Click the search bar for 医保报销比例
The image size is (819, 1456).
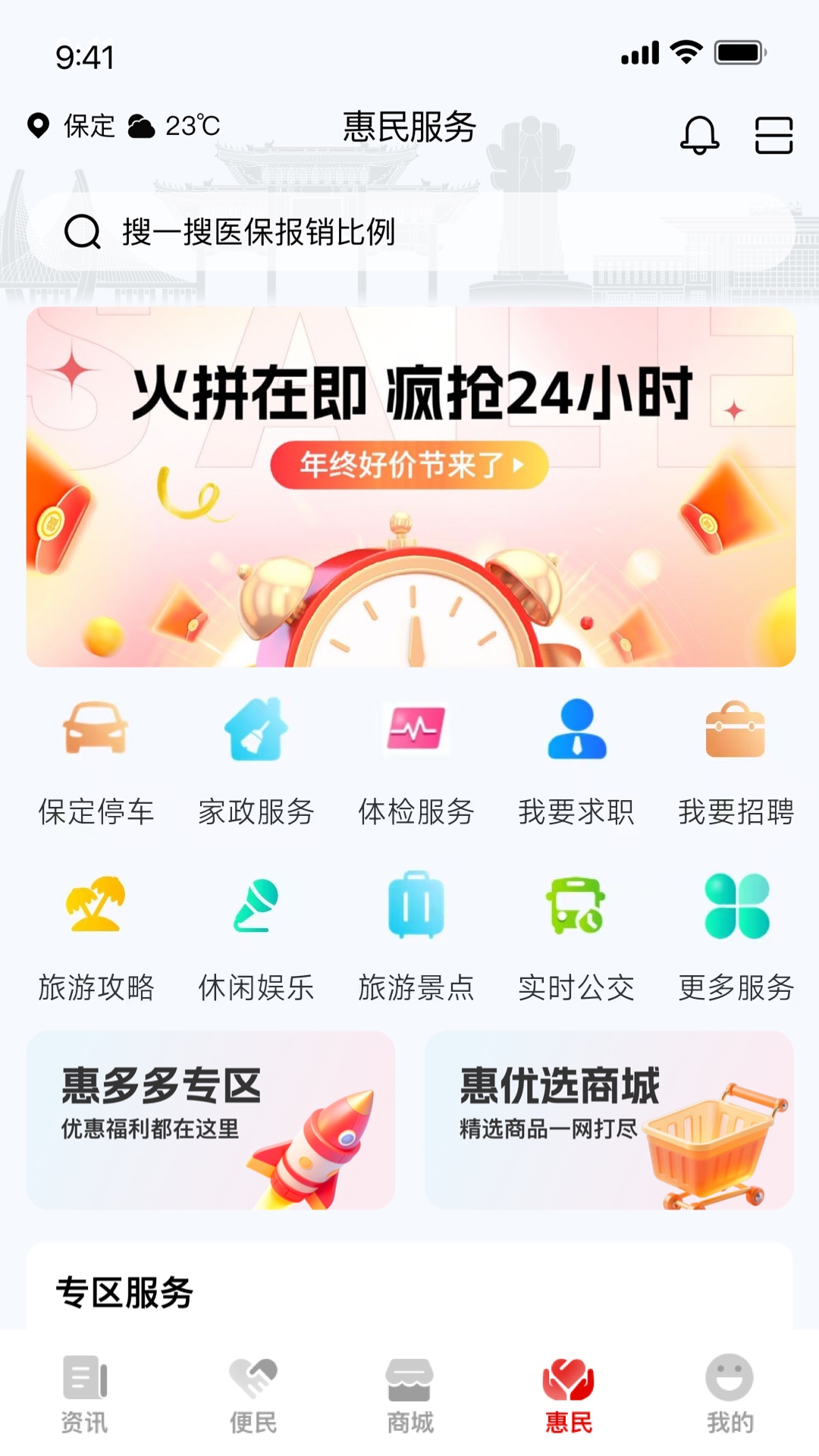pyautogui.click(x=409, y=233)
